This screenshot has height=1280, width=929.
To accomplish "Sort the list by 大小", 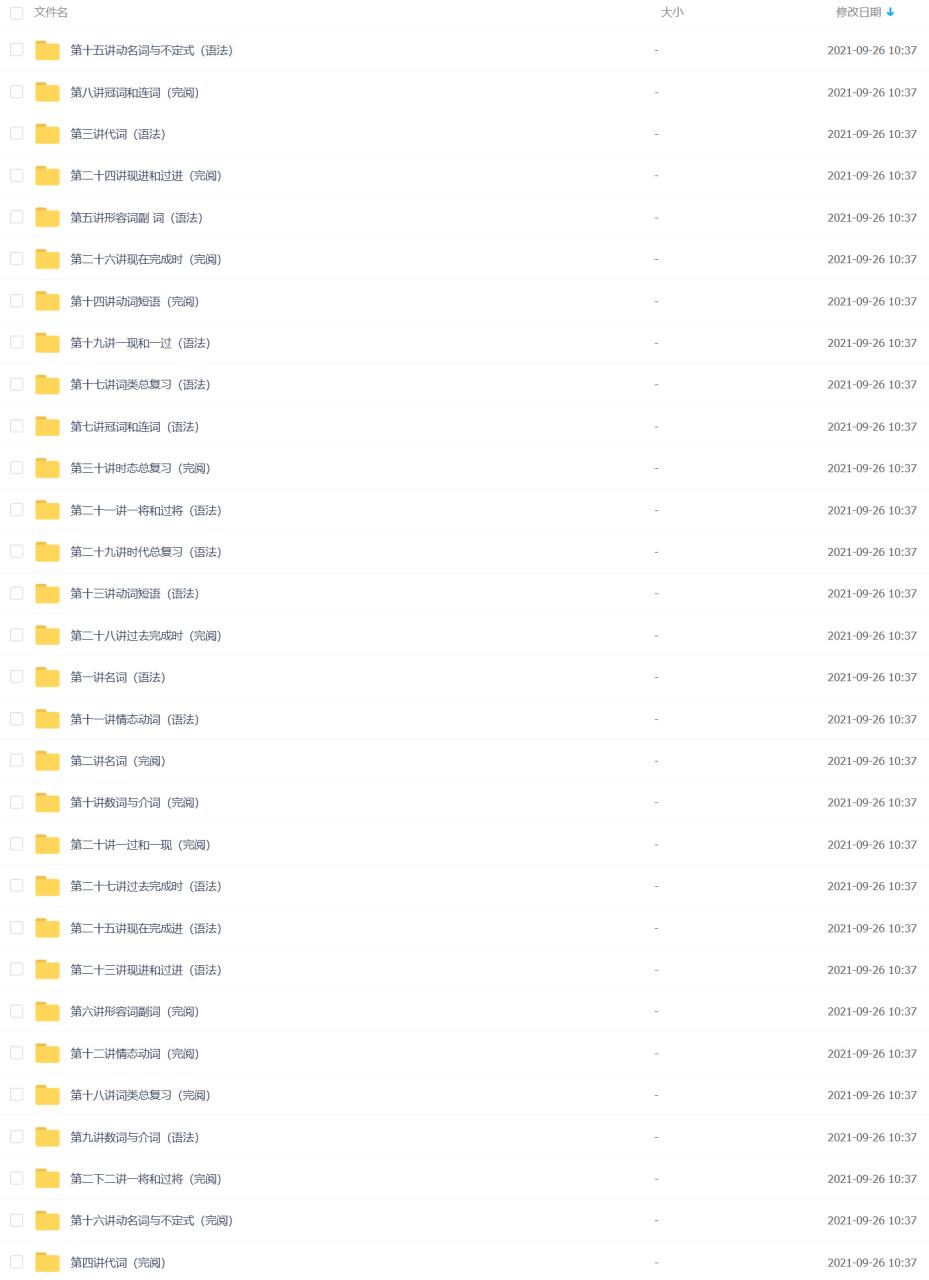I will 672,12.
